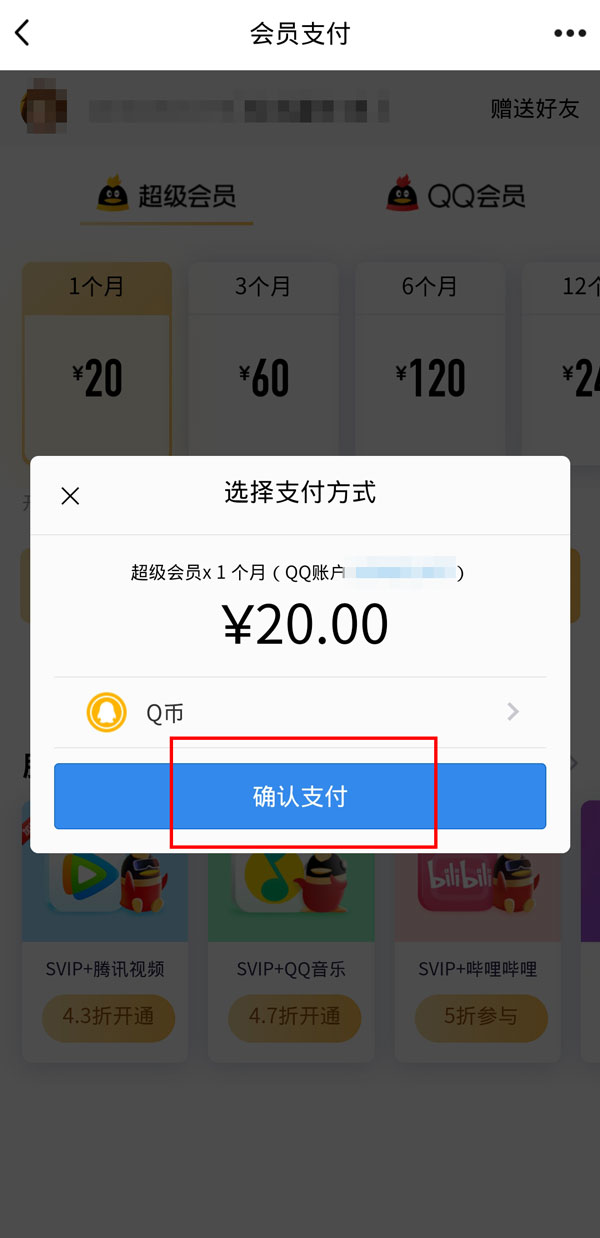Image resolution: width=600 pixels, height=1238 pixels.
Task: Close the payment method dialog
Action: pyautogui.click(x=70, y=496)
